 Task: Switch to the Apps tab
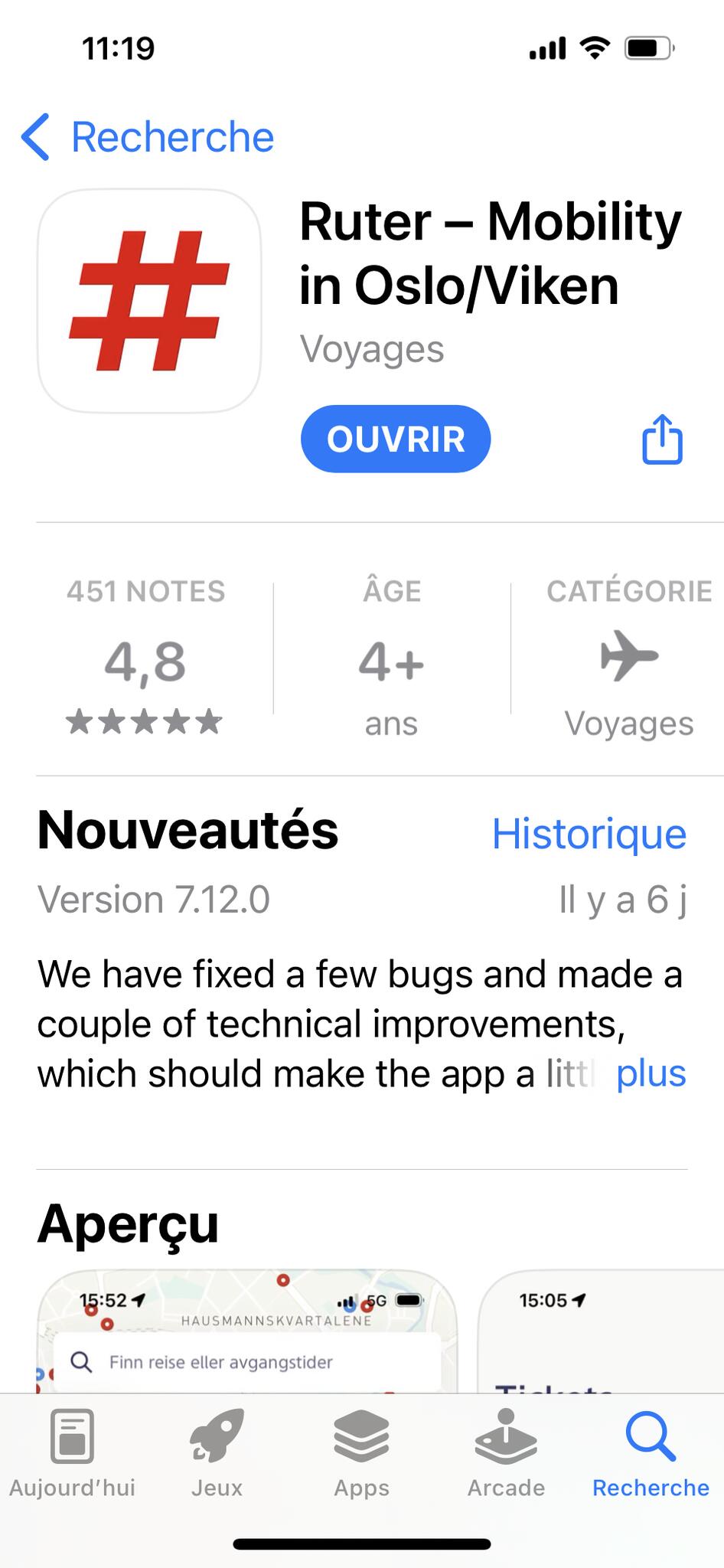[x=361, y=1452]
